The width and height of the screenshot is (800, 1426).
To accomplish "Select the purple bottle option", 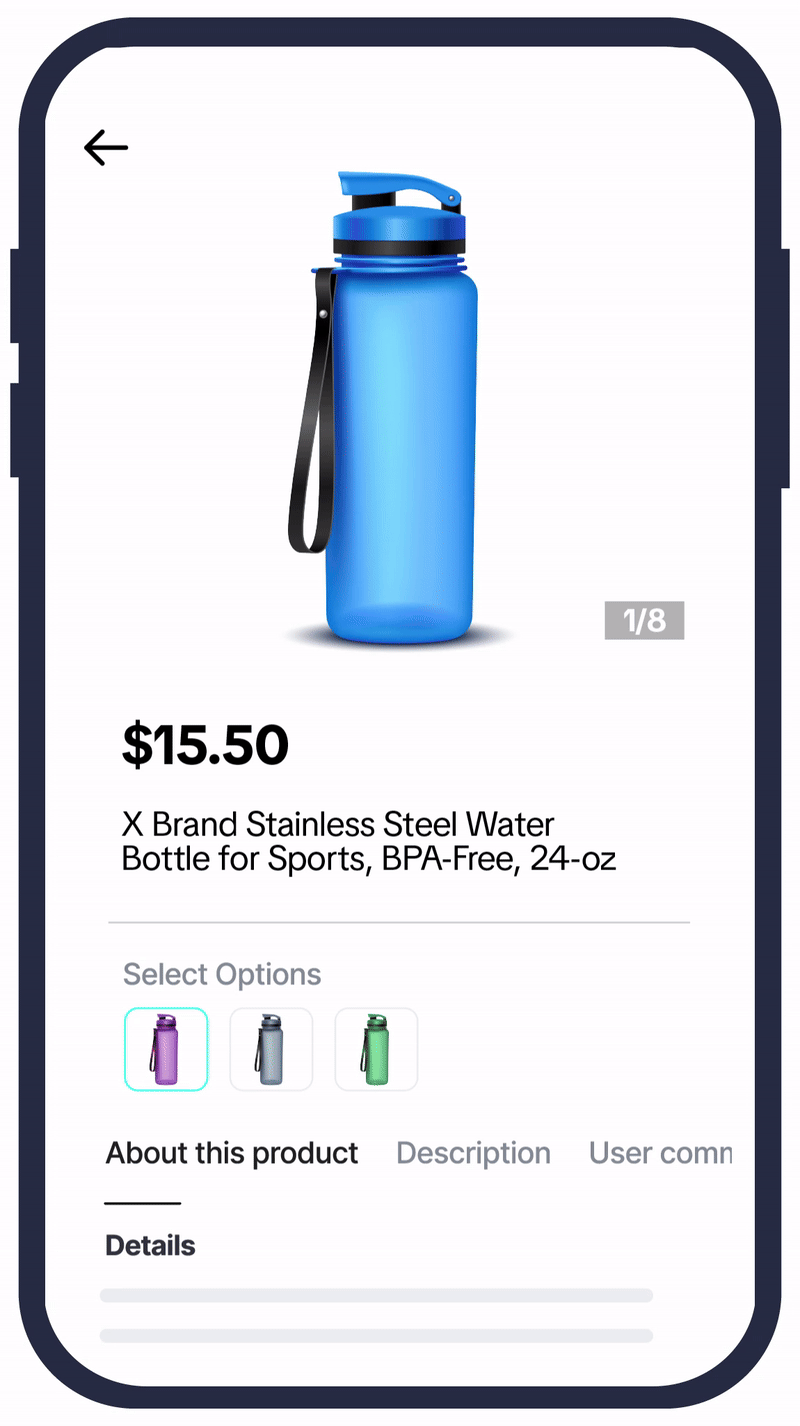I will [166, 1049].
